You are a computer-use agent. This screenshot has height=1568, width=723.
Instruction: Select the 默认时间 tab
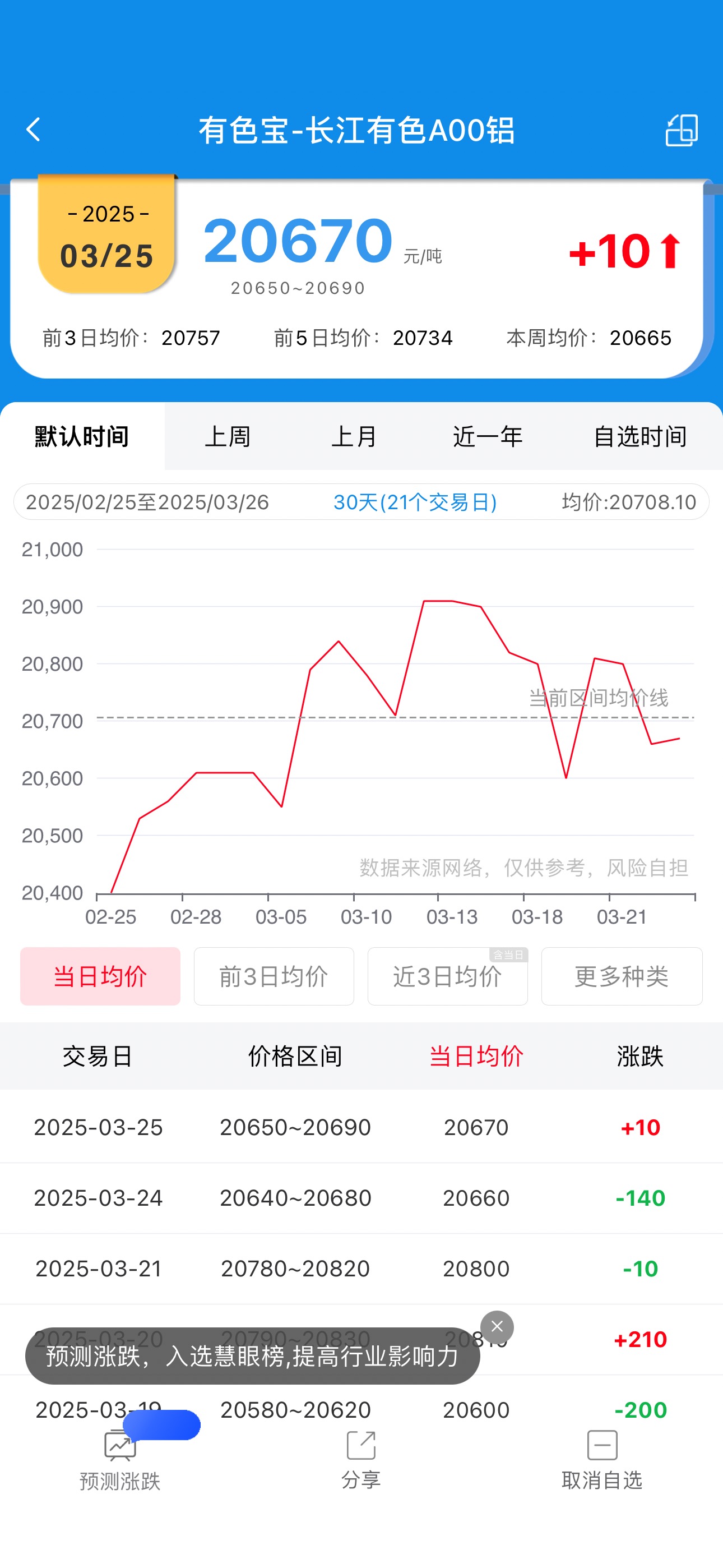[x=82, y=436]
